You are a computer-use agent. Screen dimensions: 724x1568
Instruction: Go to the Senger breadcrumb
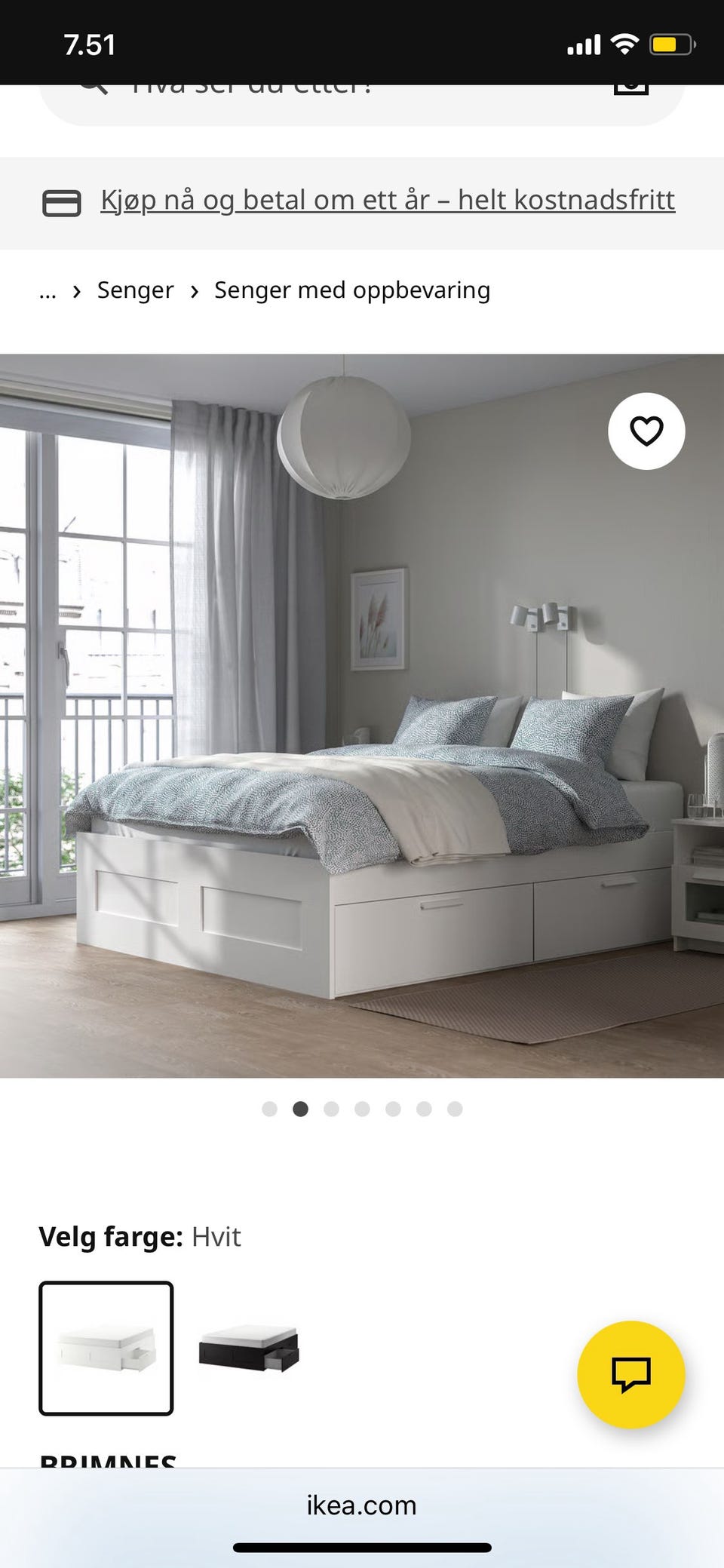[x=135, y=290]
